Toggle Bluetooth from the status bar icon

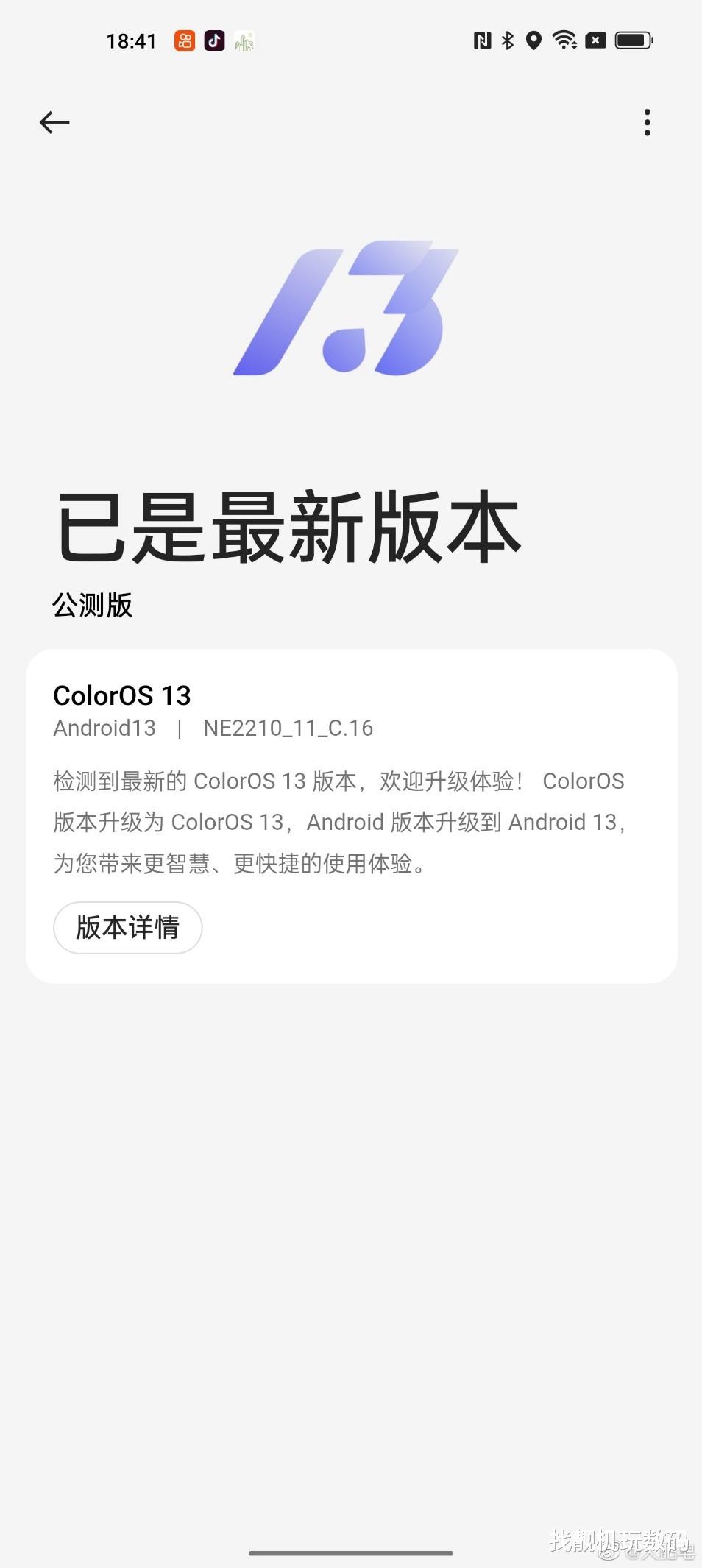tap(507, 40)
